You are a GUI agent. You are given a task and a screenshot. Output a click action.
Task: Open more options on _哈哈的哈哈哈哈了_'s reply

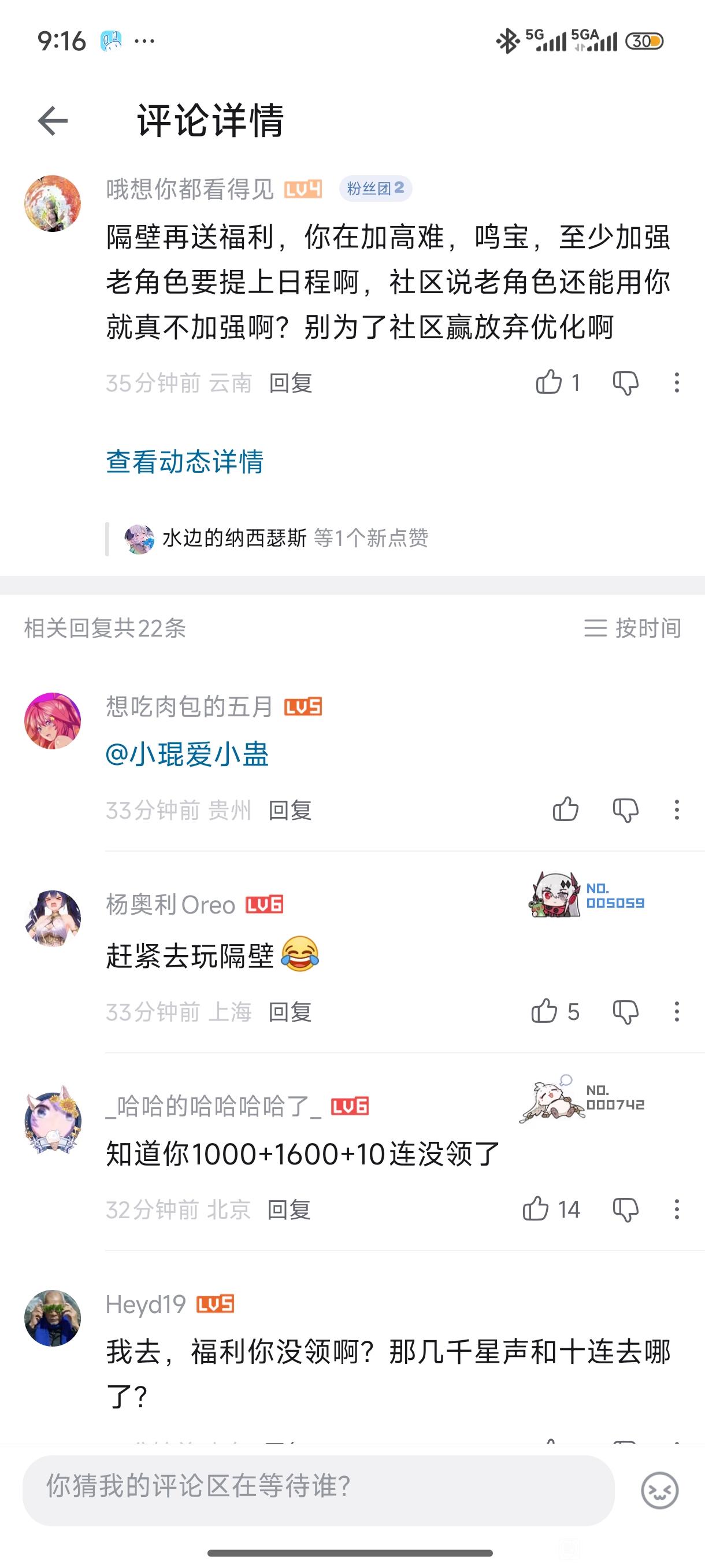pyautogui.click(x=677, y=1209)
